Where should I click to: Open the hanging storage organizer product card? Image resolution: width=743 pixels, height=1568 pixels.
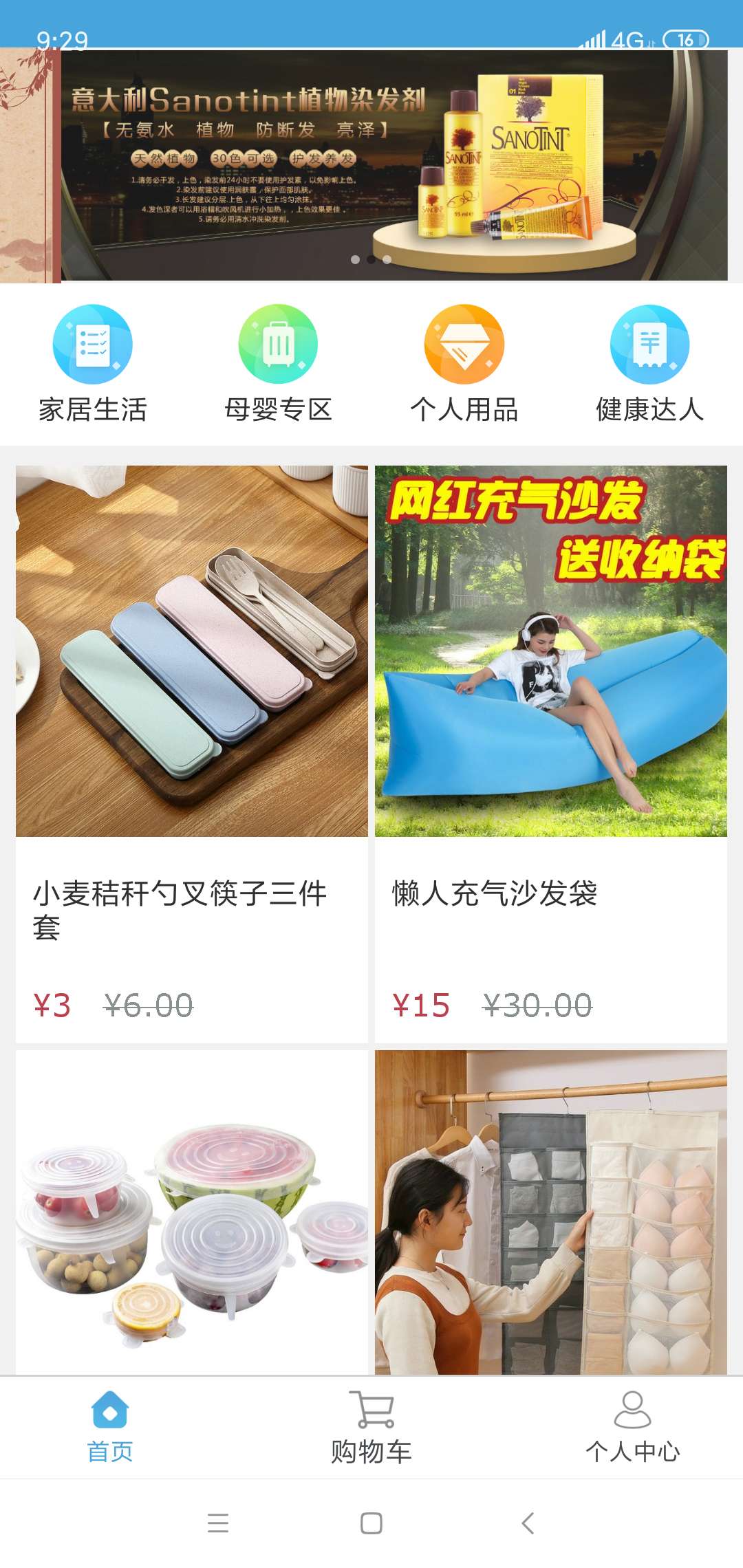coord(551,1210)
